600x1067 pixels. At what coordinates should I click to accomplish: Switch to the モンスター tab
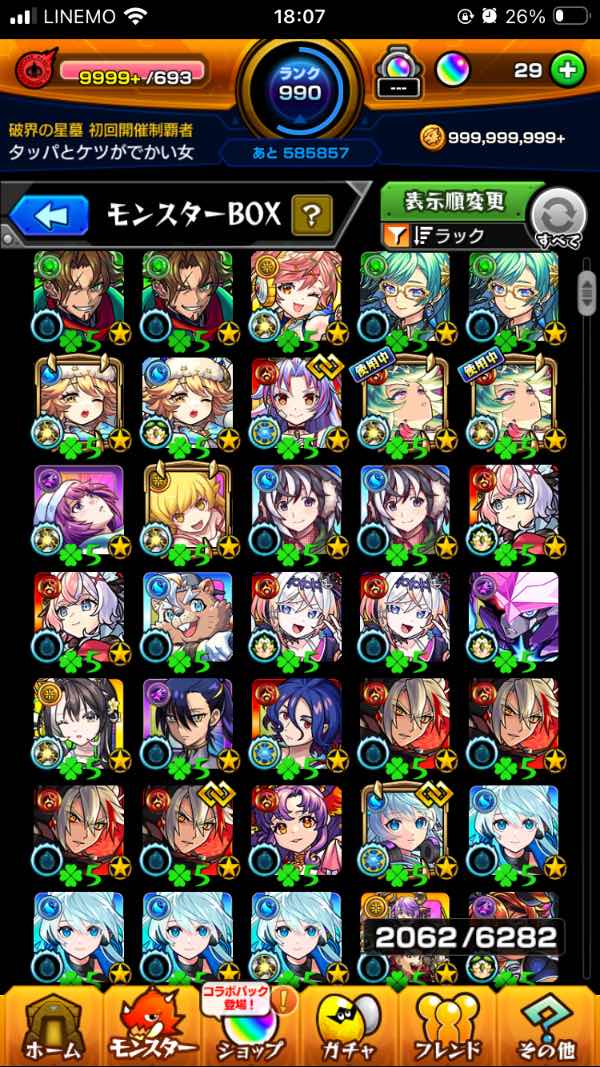coord(151,1026)
